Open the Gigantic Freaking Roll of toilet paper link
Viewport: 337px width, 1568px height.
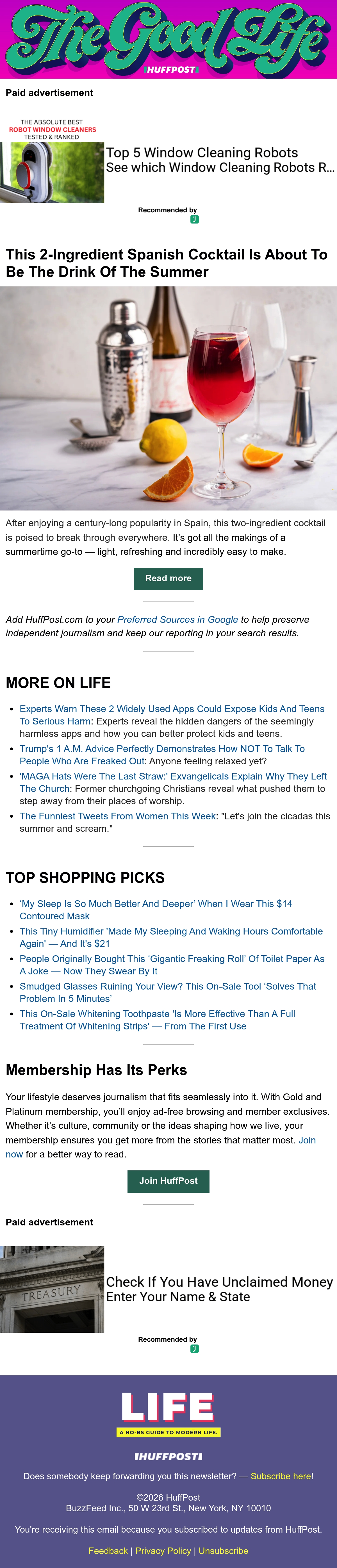click(x=172, y=965)
